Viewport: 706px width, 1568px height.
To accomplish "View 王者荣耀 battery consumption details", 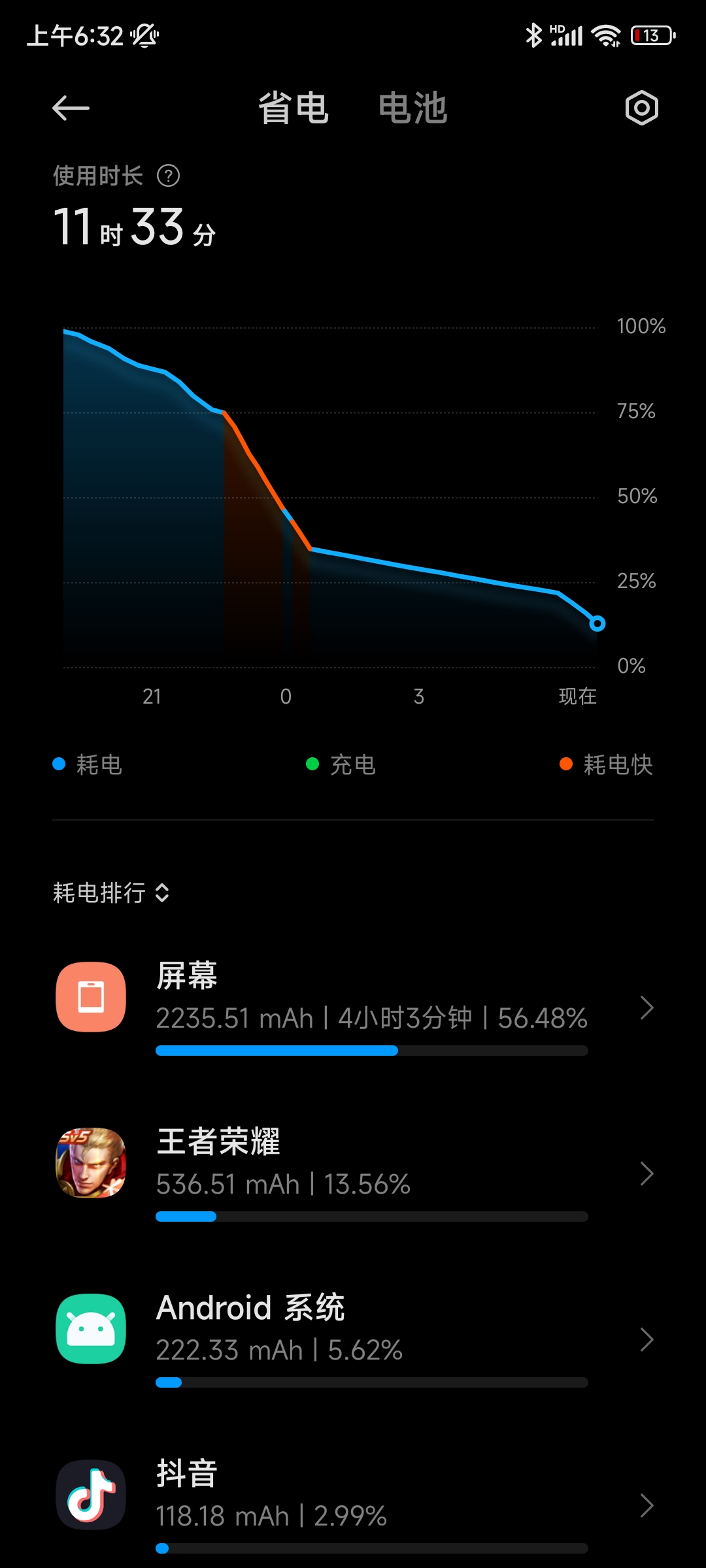I will coord(353,1173).
